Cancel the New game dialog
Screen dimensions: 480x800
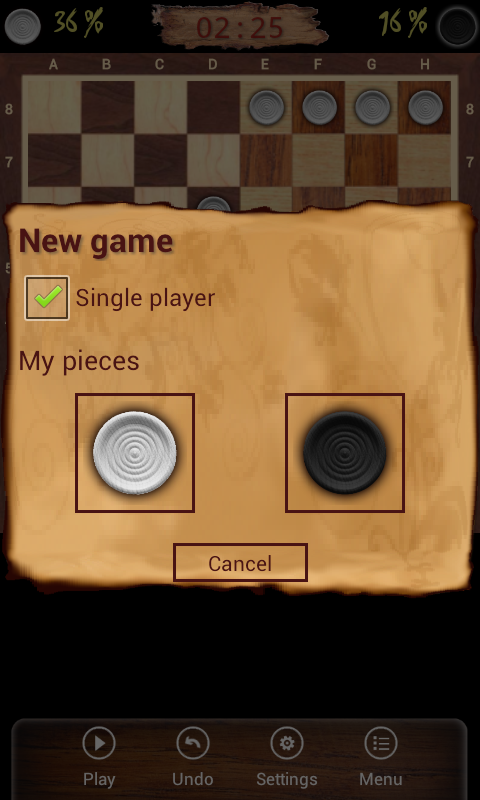click(x=240, y=562)
